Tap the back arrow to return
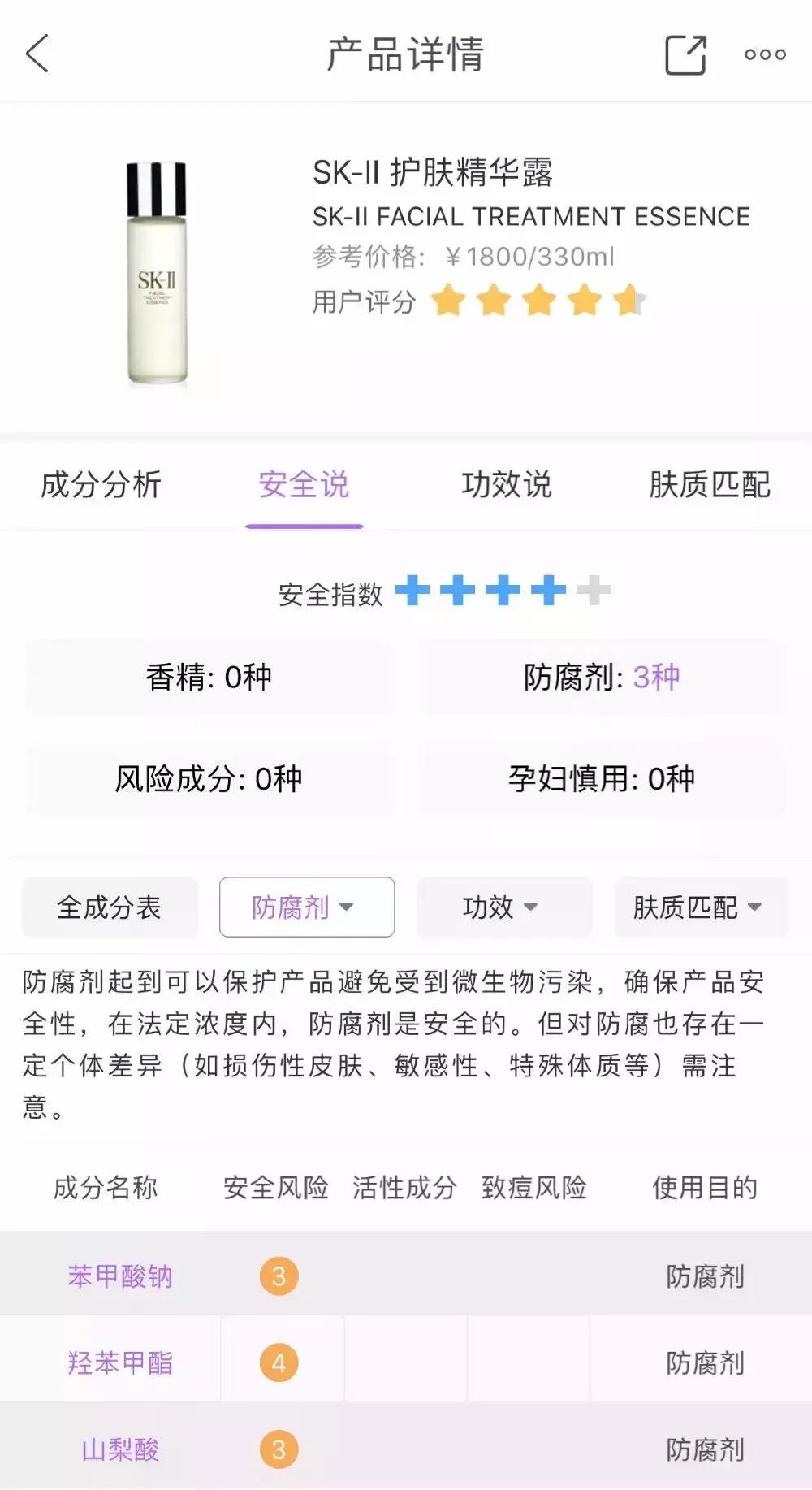The width and height of the screenshot is (812, 1490). point(38,54)
